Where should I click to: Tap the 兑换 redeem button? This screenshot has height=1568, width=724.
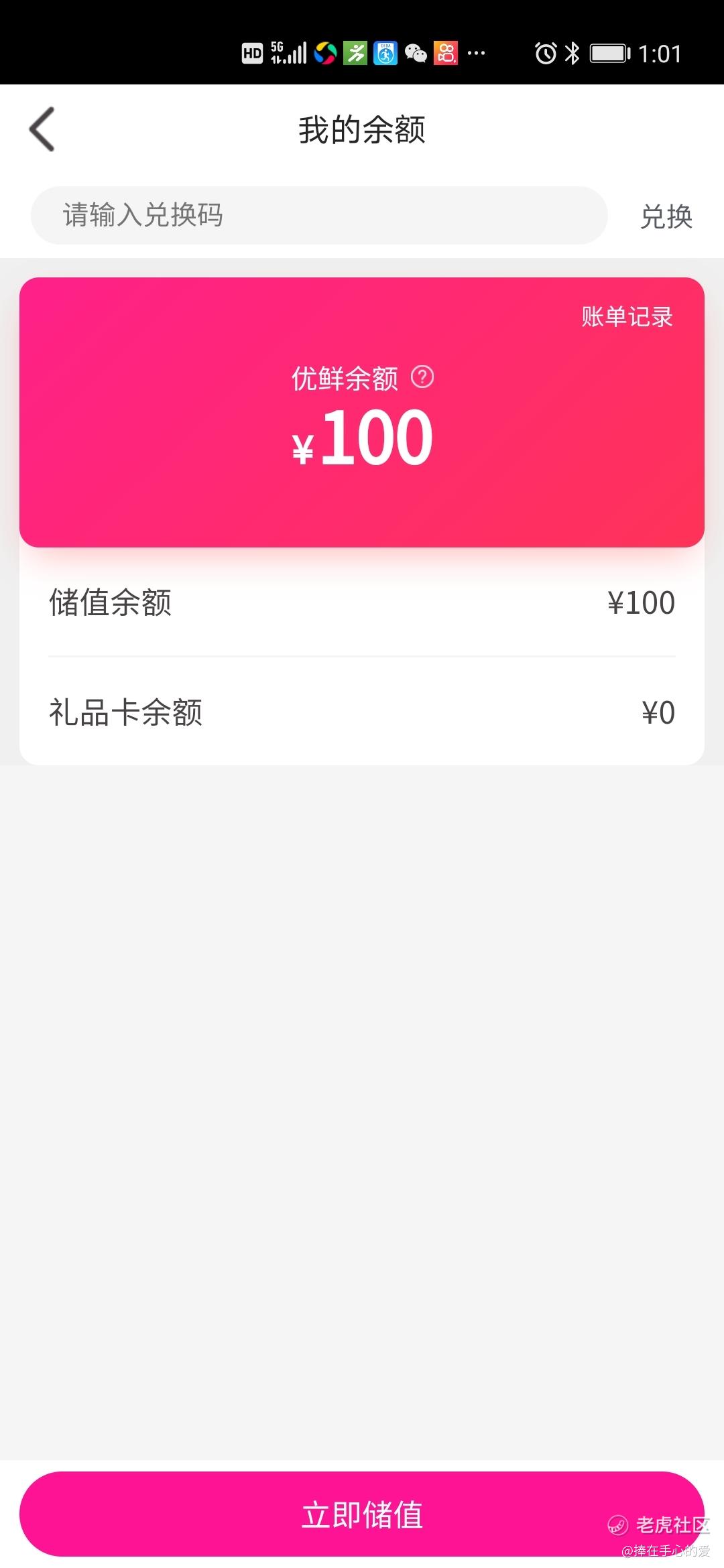(x=666, y=216)
